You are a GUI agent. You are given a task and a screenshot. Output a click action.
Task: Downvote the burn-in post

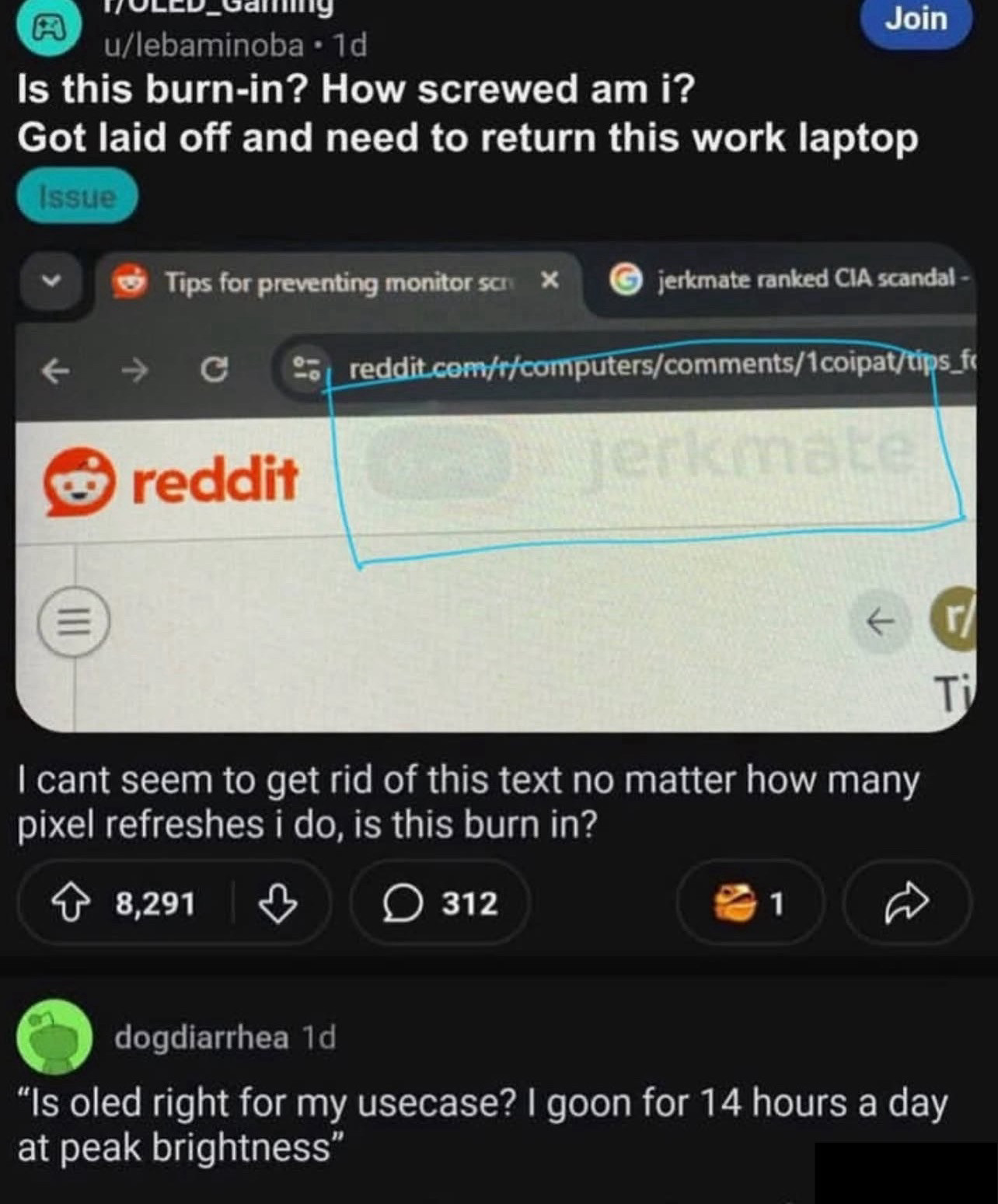click(277, 903)
